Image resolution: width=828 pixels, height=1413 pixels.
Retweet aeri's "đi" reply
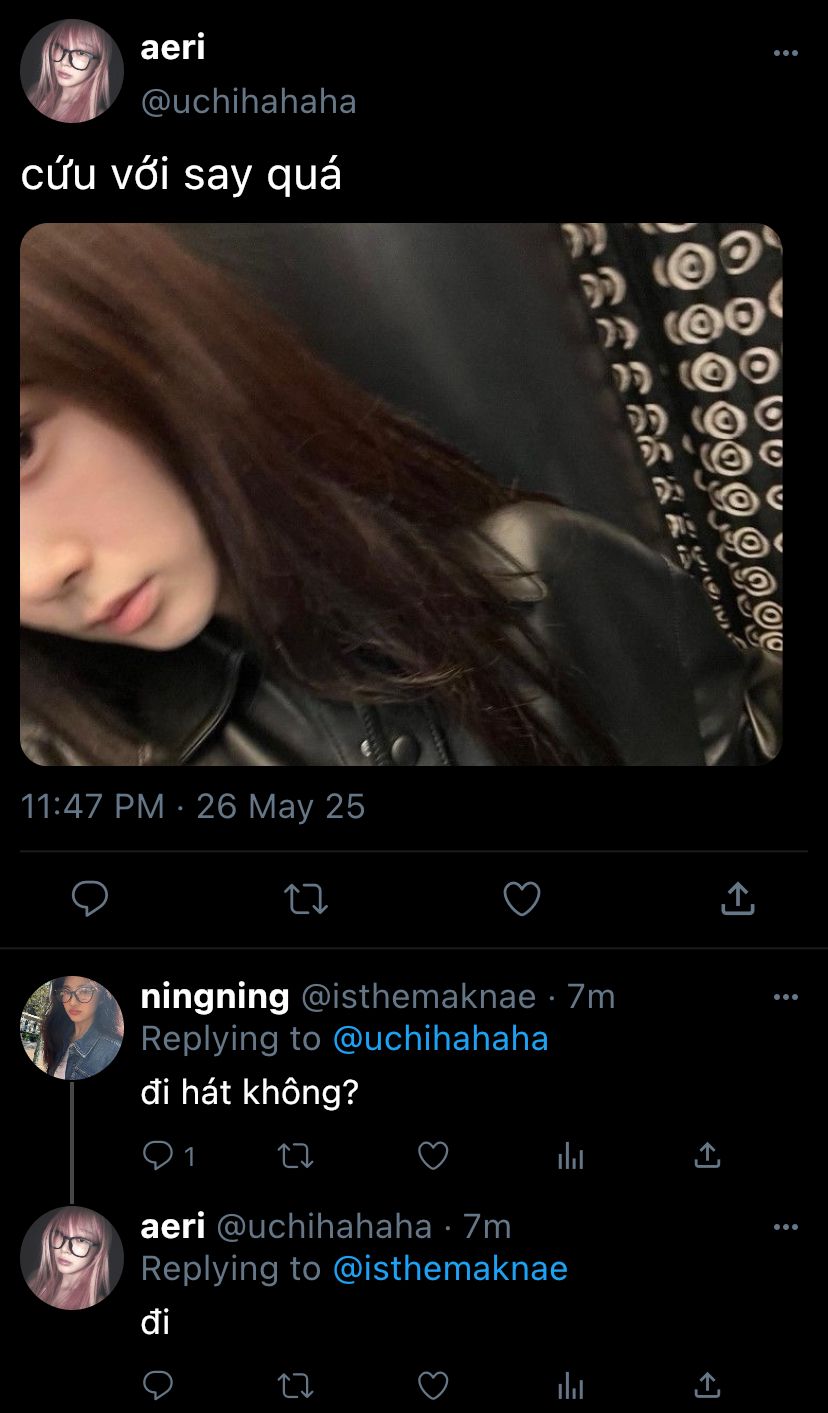[x=295, y=1385]
